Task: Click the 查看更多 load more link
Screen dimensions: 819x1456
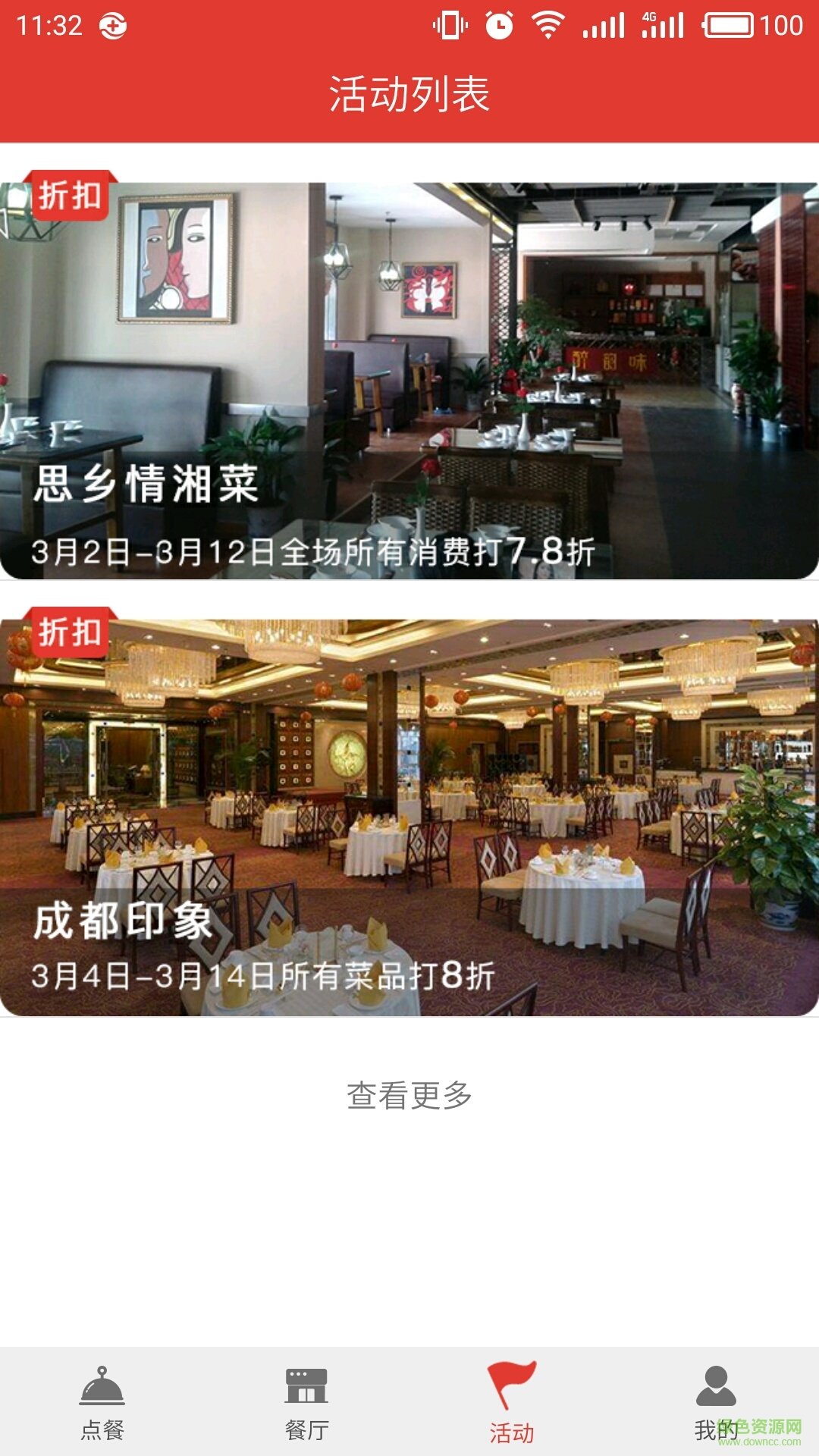Action: pos(409,1093)
